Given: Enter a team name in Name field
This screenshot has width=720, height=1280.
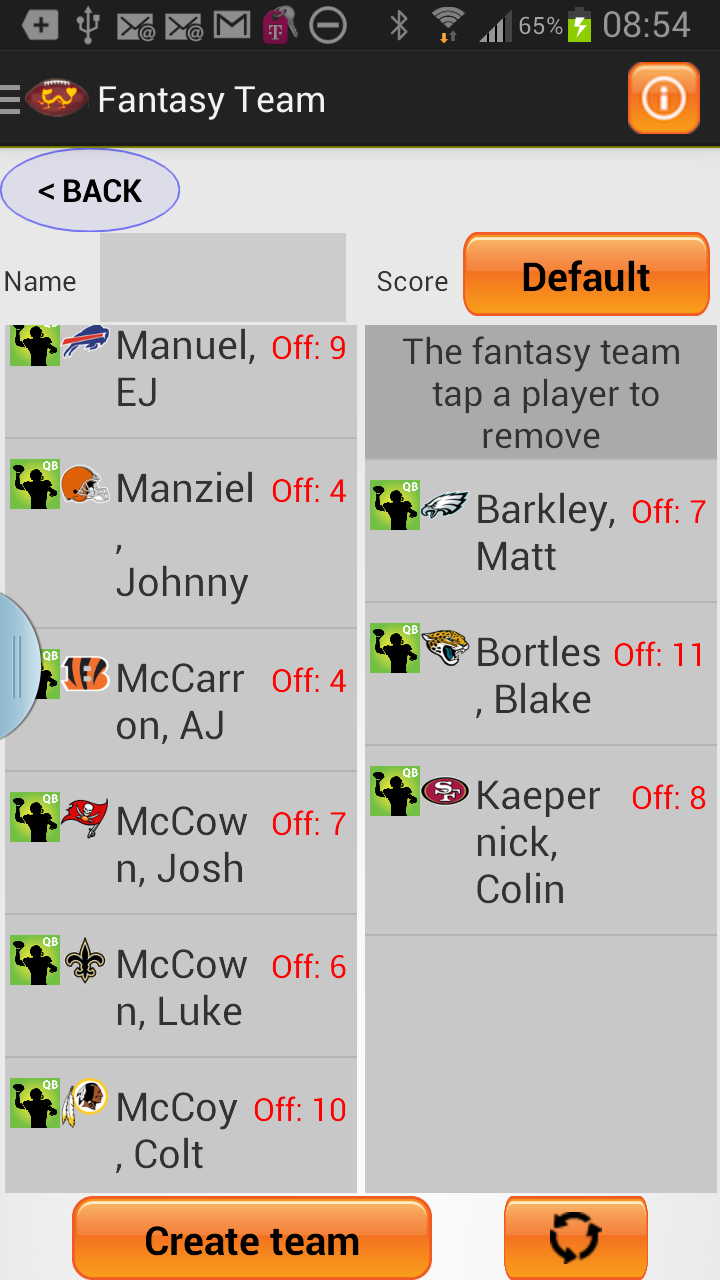Looking at the screenshot, I should click(222, 278).
